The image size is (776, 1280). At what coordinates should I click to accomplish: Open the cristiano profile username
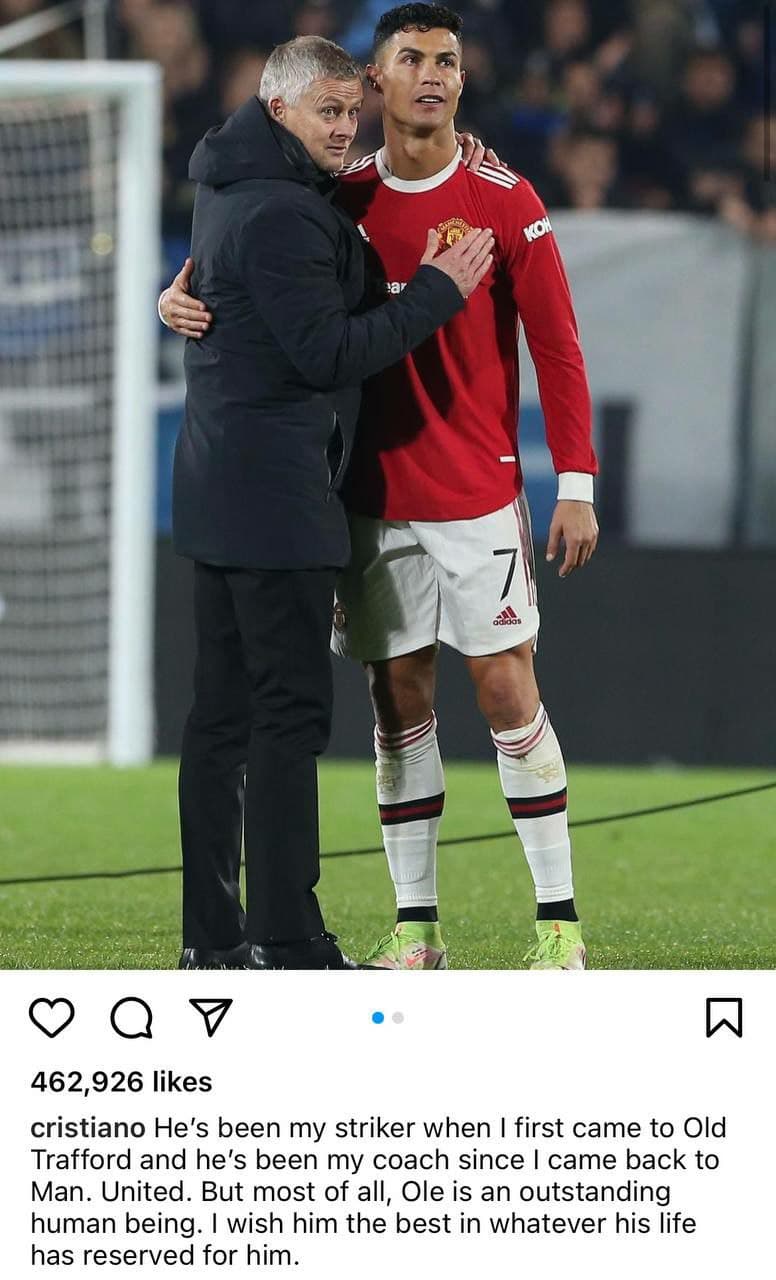(x=88, y=1128)
